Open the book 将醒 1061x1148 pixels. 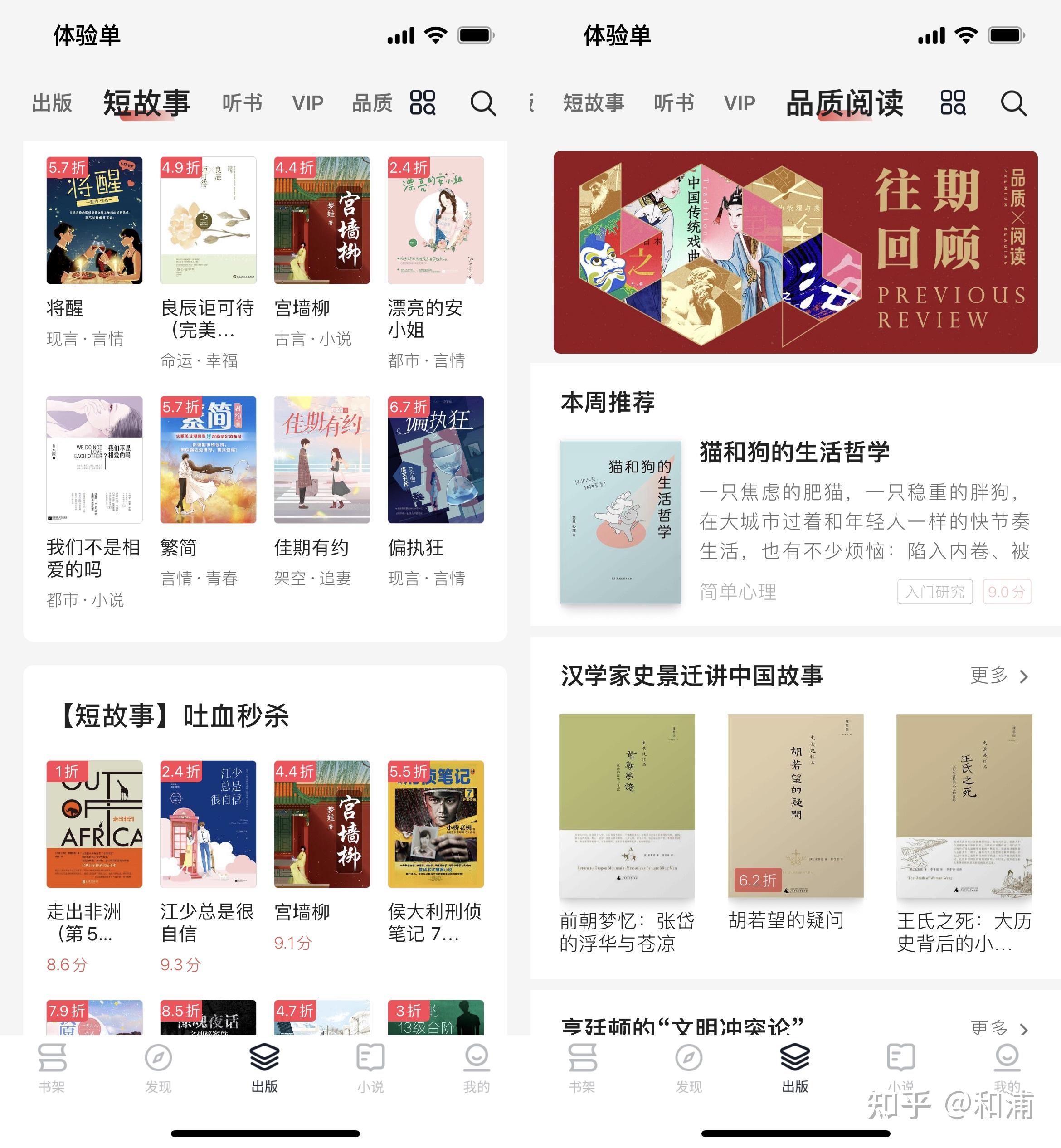coord(94,220)
